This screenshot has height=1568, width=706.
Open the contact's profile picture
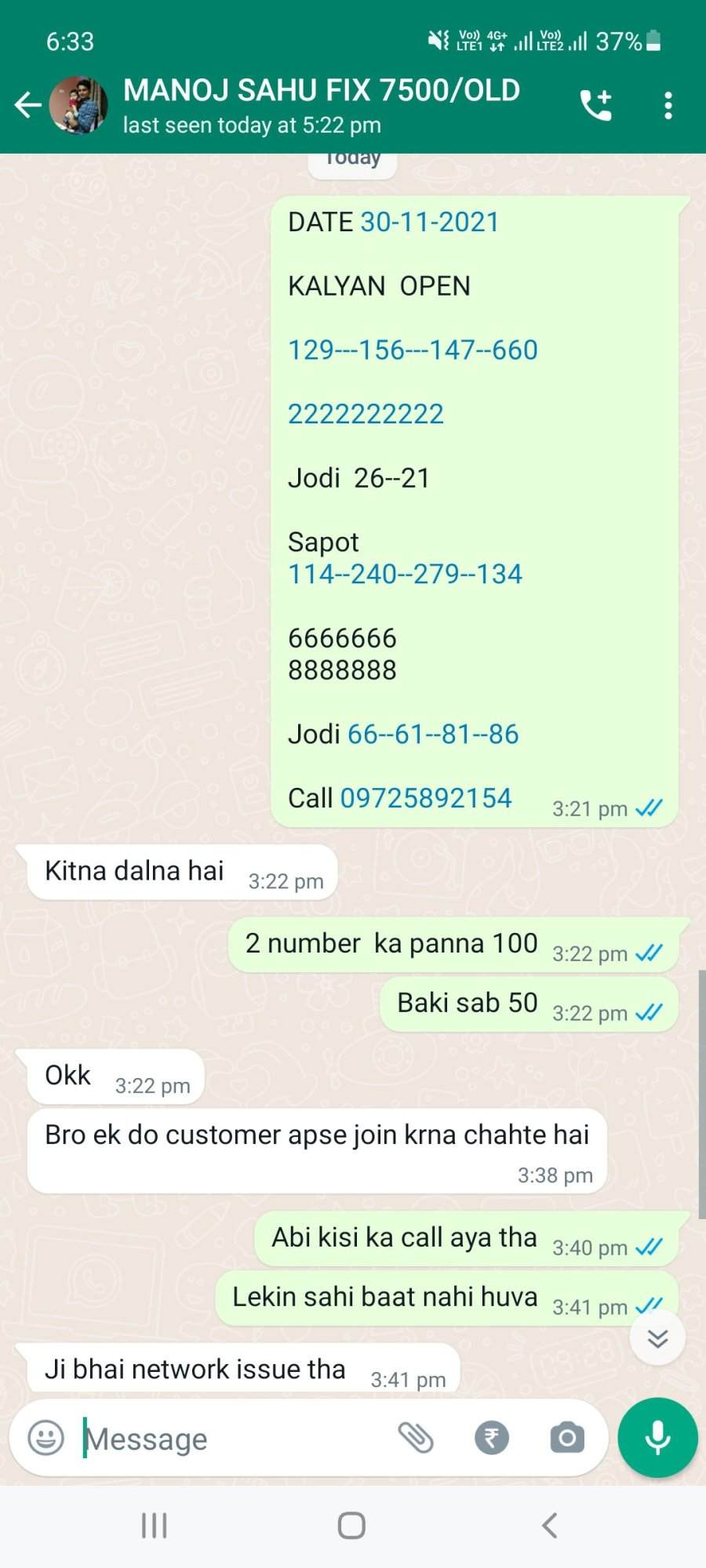coord(78,105)
